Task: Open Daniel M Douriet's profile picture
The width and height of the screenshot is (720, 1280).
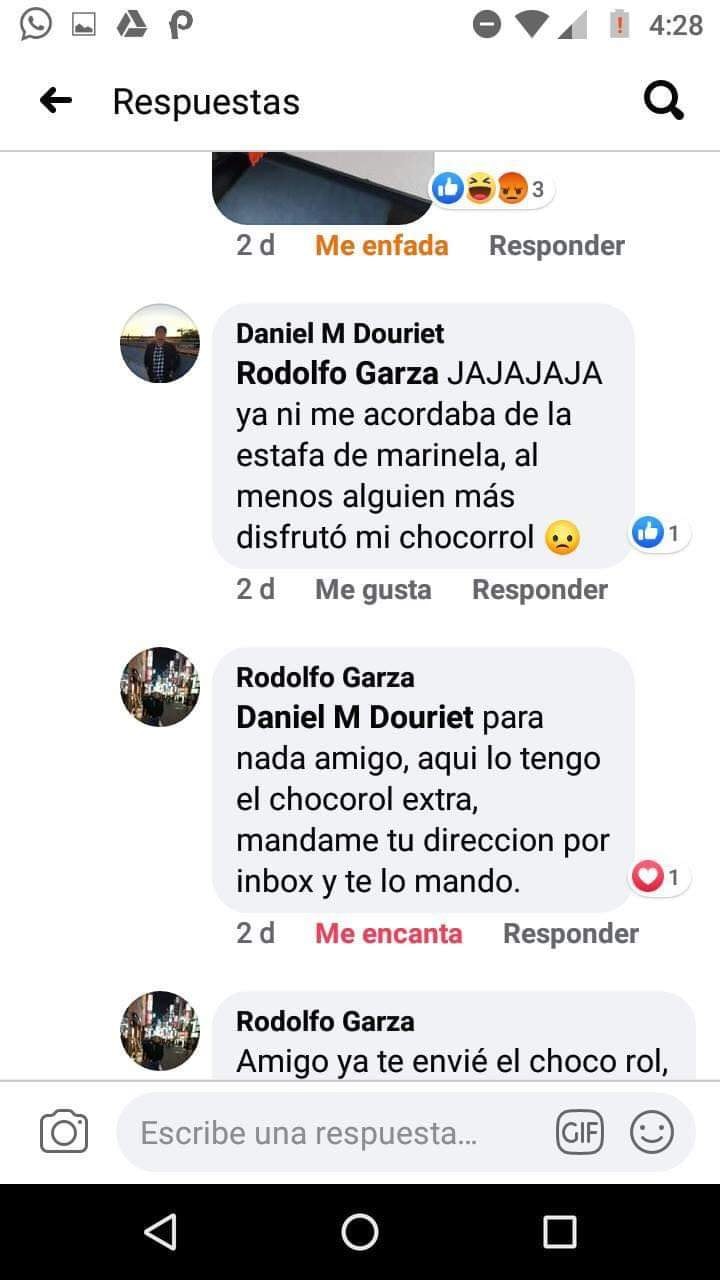Action: tap(160, 344)
